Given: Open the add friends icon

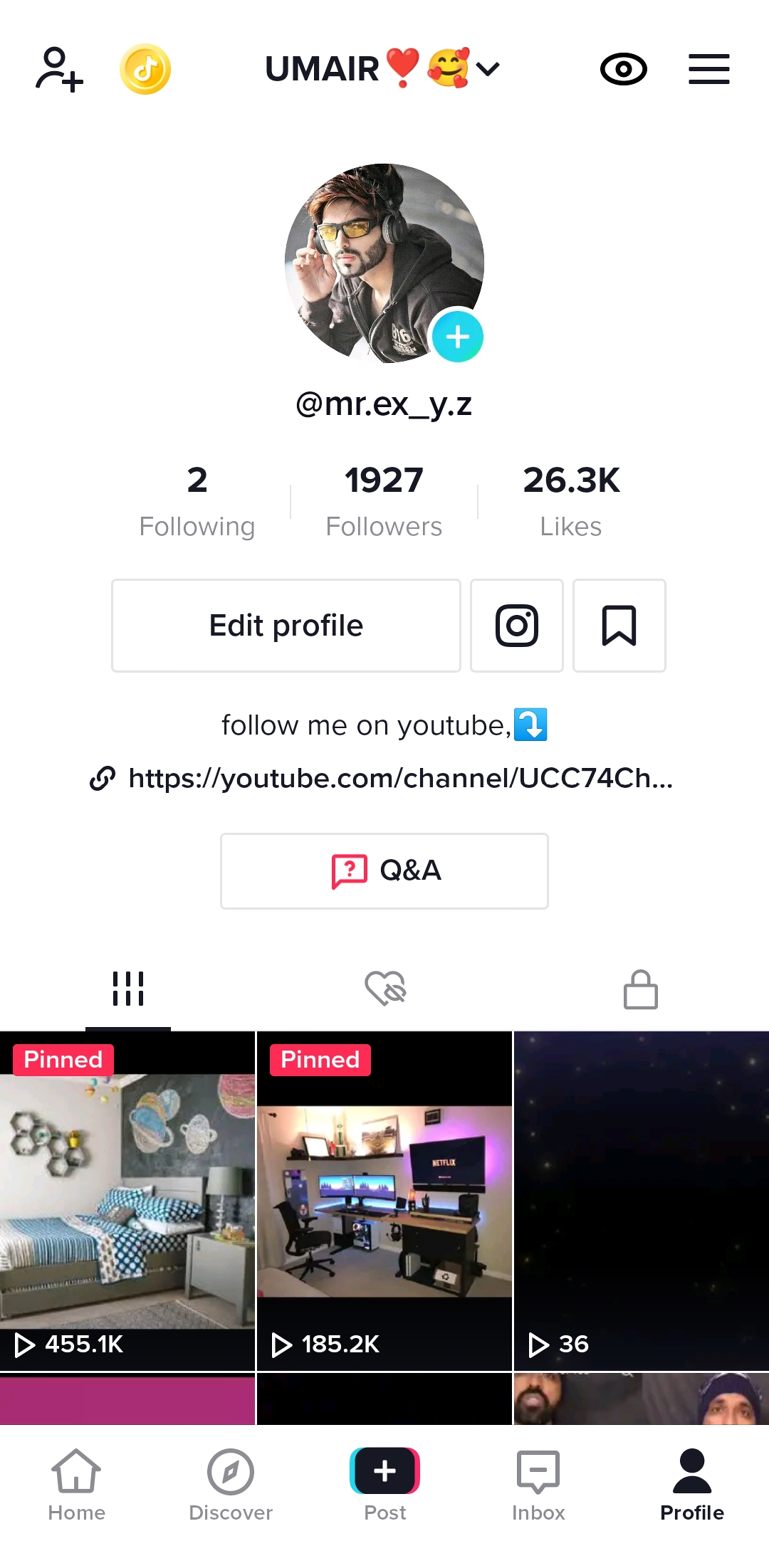Looking at the screenshot, I should point(60,69).
